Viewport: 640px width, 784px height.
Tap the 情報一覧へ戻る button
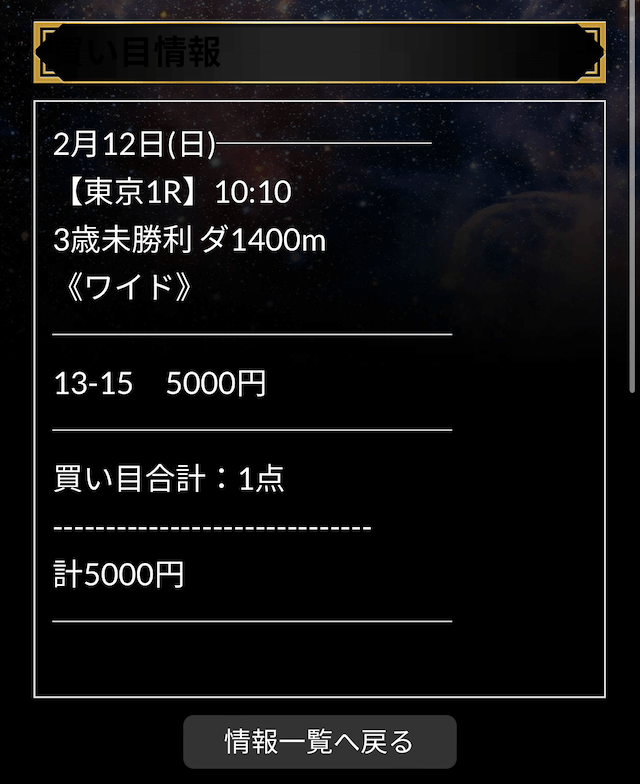(x=319, y=742)
